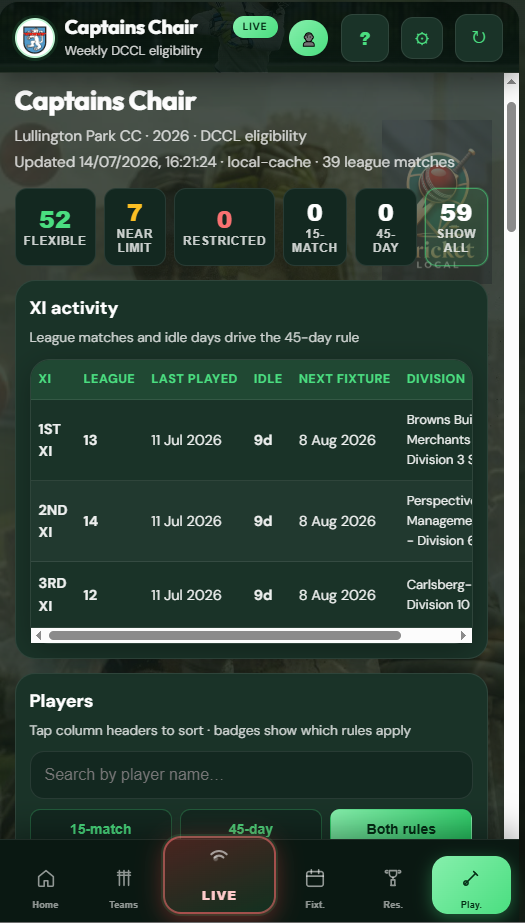Refresh the eligibility data

click(479, 38)
